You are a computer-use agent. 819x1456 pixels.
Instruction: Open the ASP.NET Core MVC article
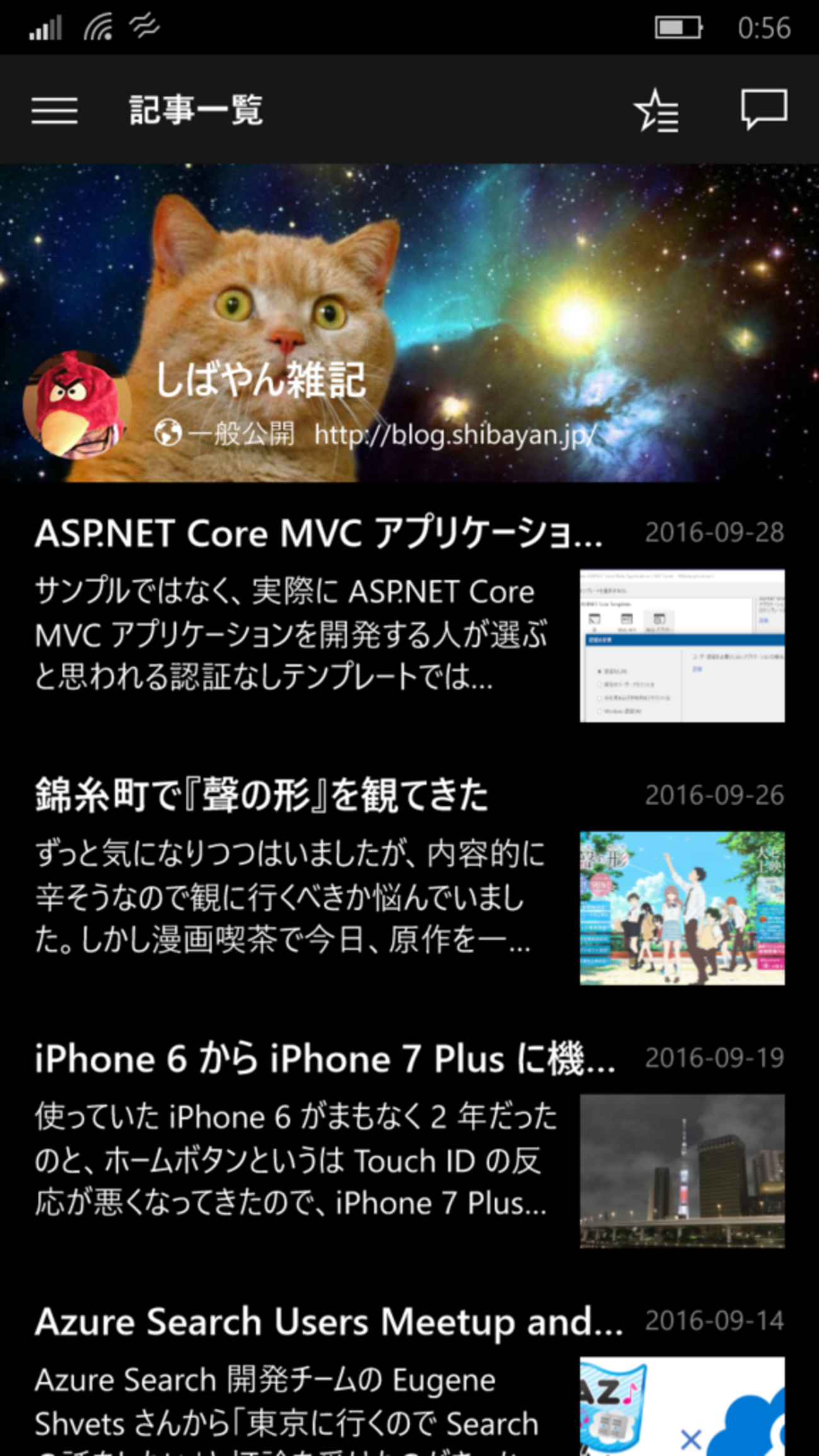(318, 534)
